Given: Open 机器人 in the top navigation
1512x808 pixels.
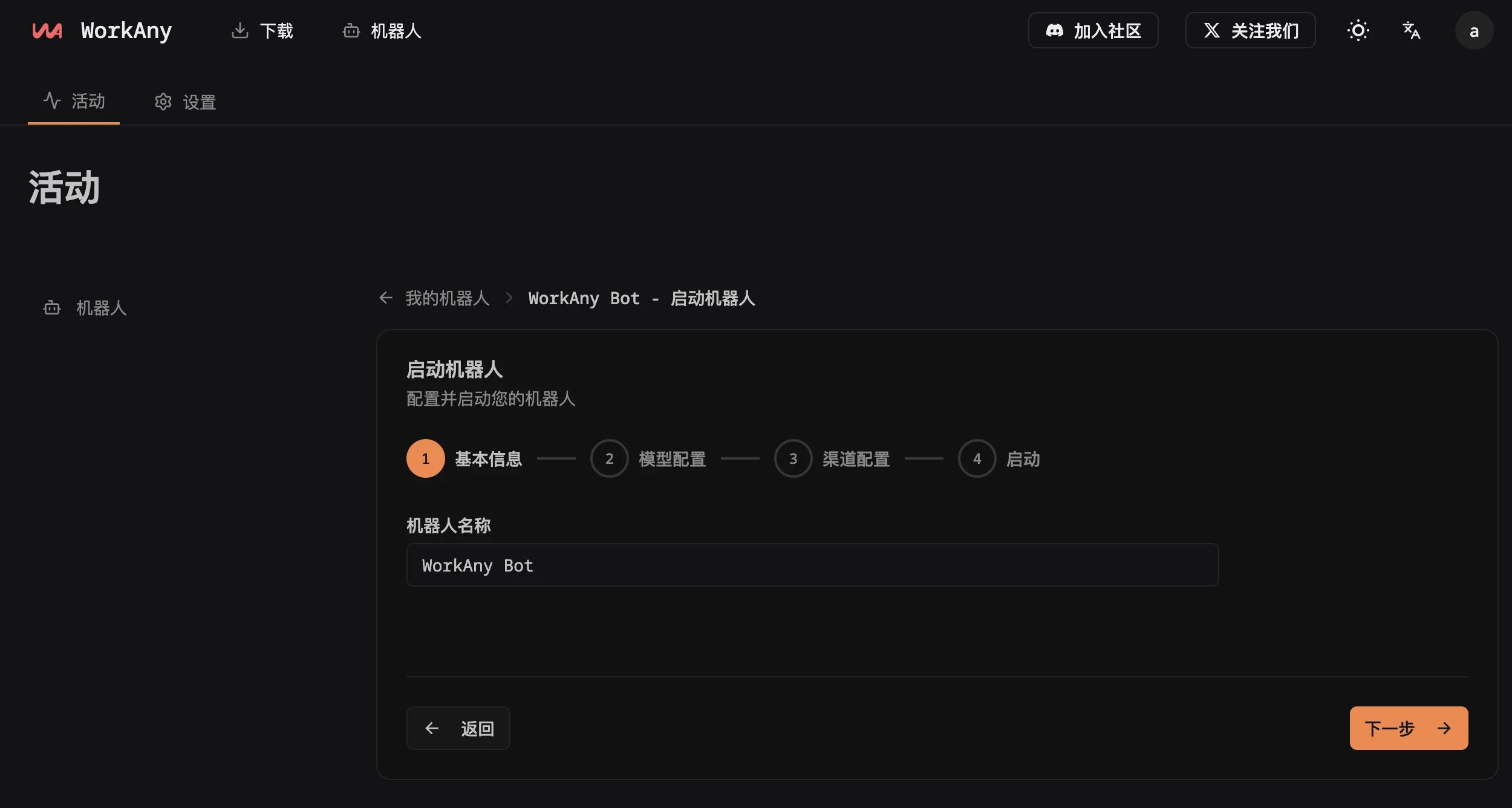Looking at the screenshot, I should [382, 30].
